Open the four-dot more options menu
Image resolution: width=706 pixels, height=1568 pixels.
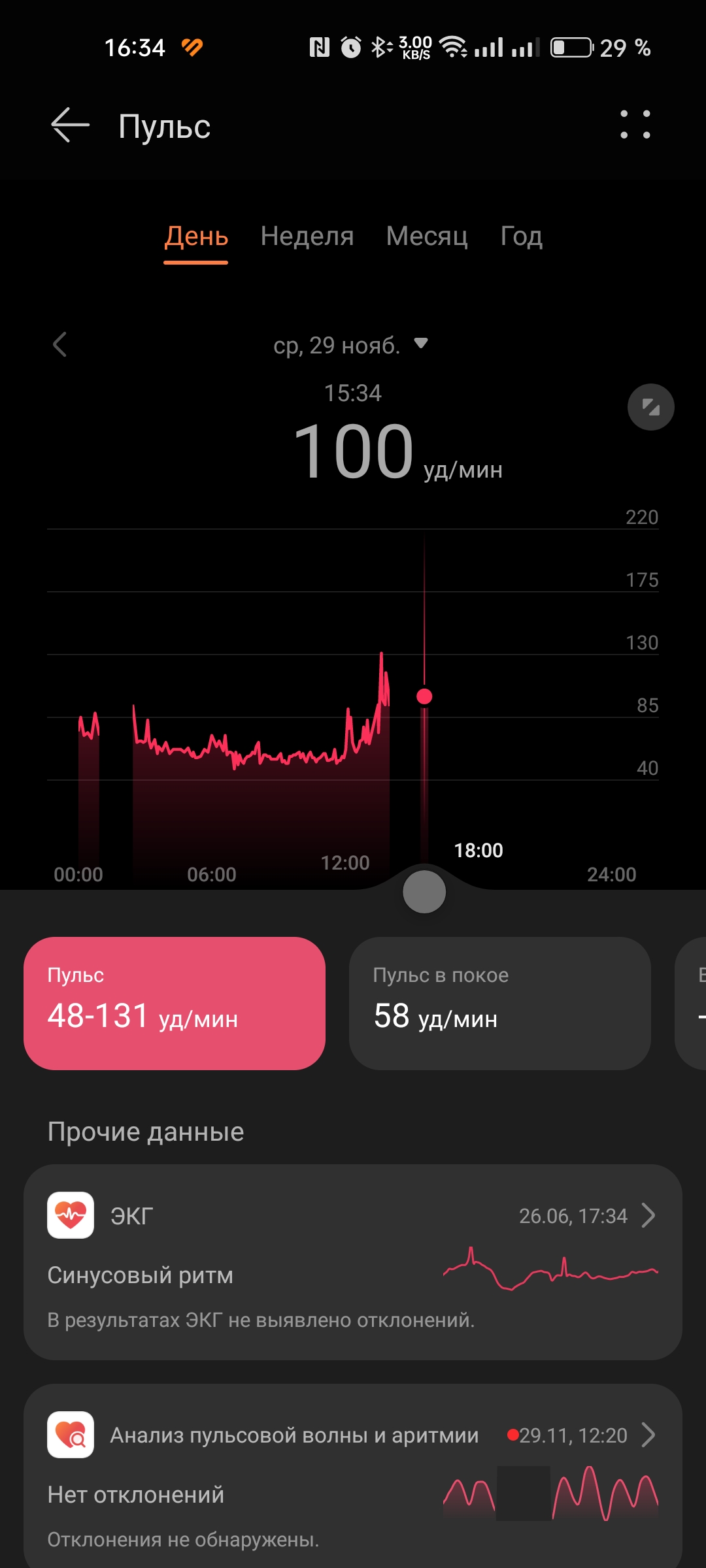[x=635, y=124]
